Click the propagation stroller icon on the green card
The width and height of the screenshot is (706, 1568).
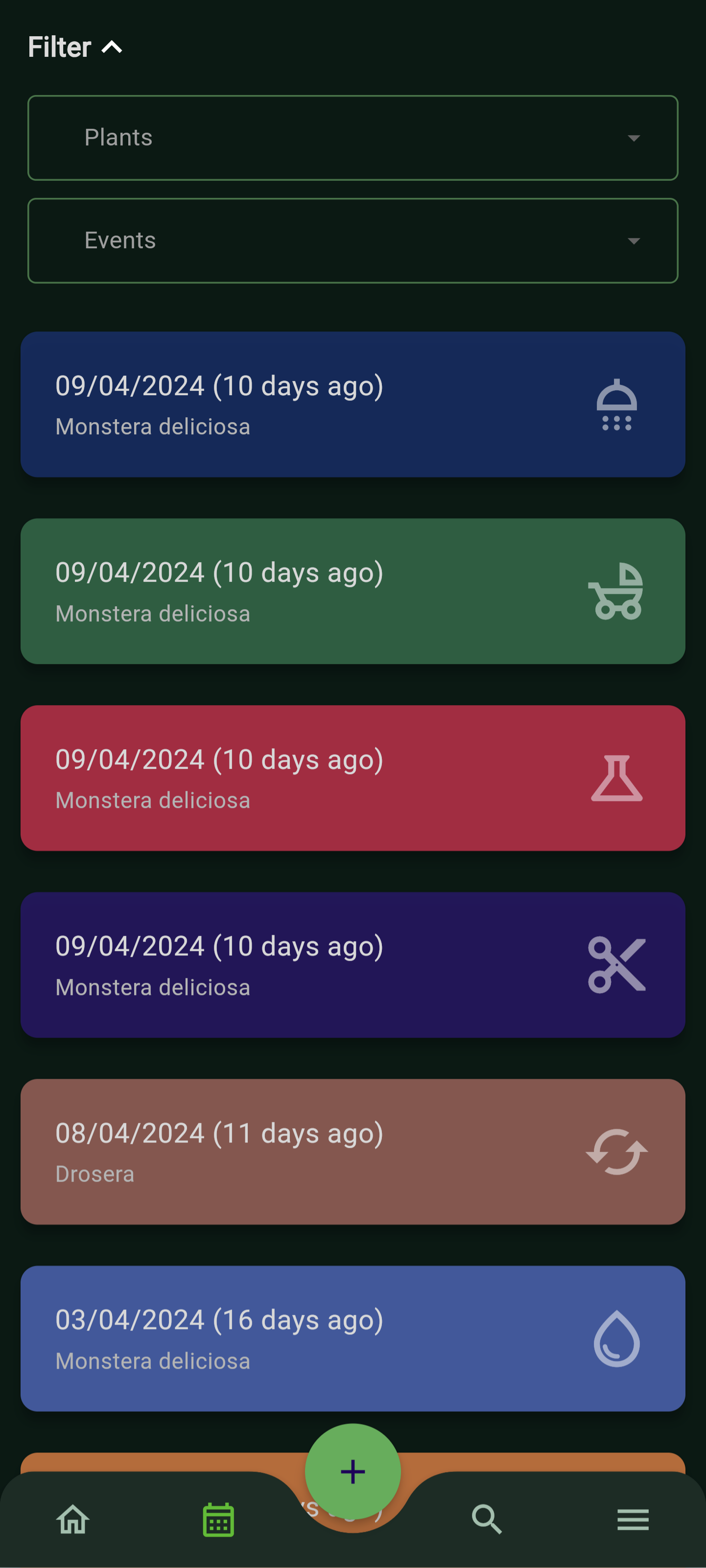pos(616,591)
